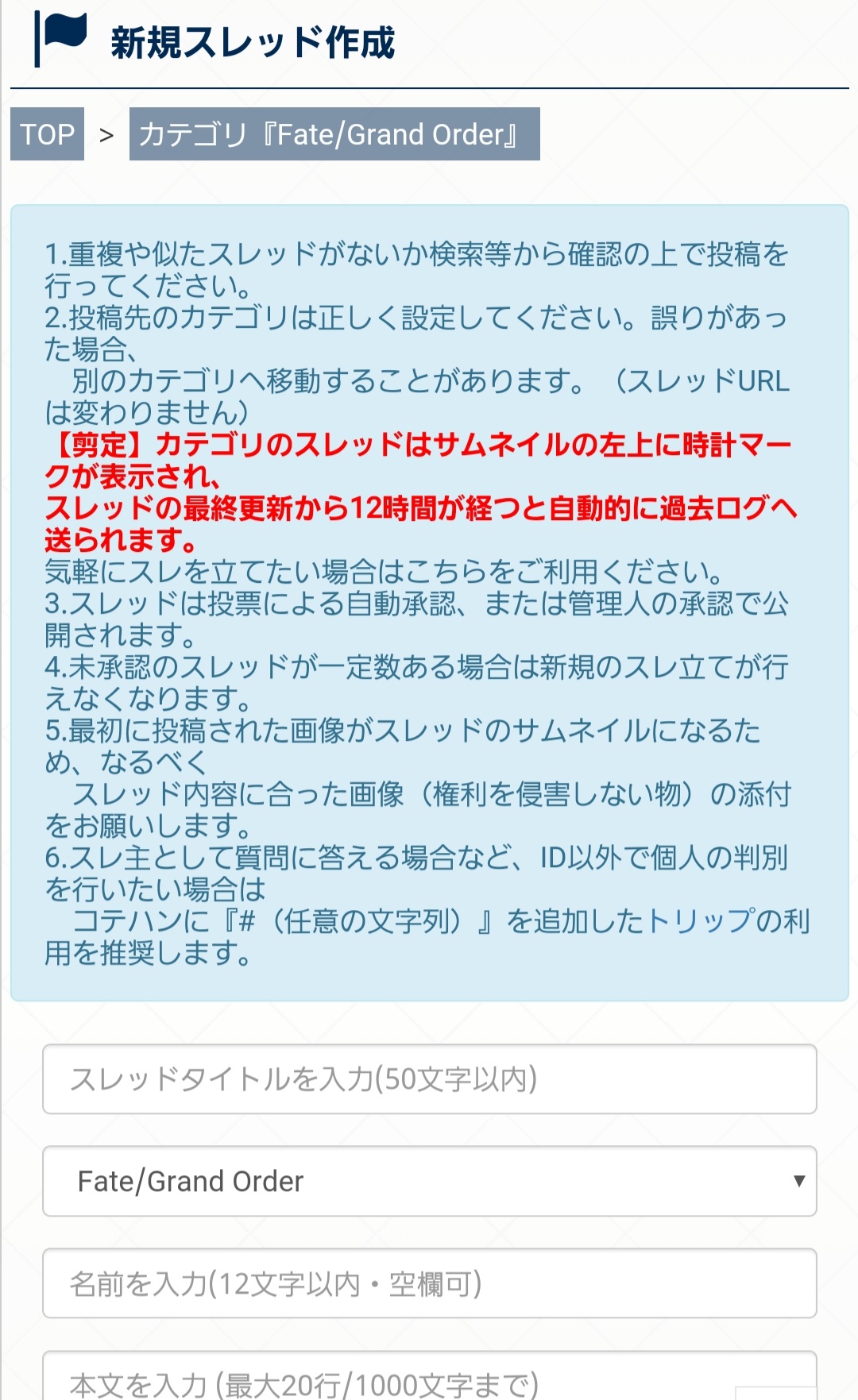
Task: Expand the Fate/Grand Order category dropdown
Action: 429,1181
